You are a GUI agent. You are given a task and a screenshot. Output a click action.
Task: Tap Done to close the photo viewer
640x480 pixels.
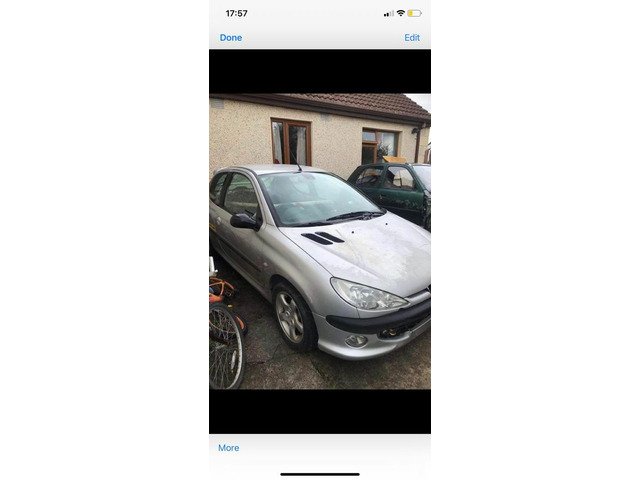(x=231, y=38)
